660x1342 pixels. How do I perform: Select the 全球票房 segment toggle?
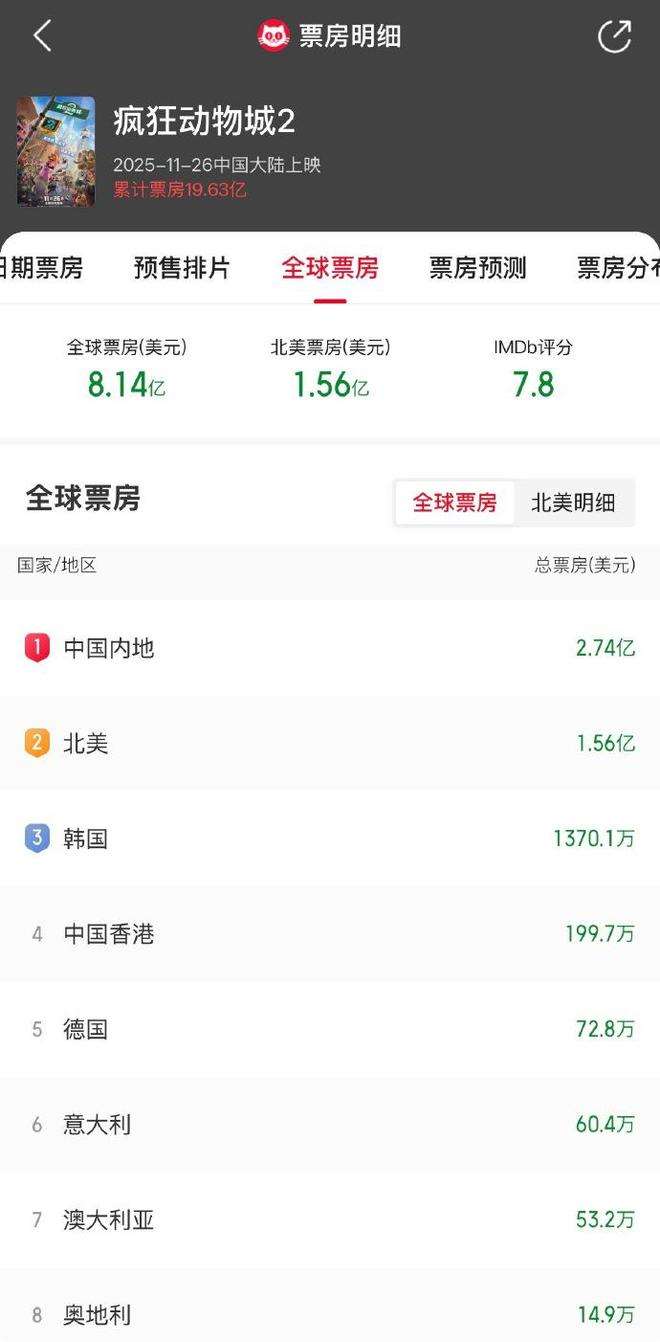point(455,503)
